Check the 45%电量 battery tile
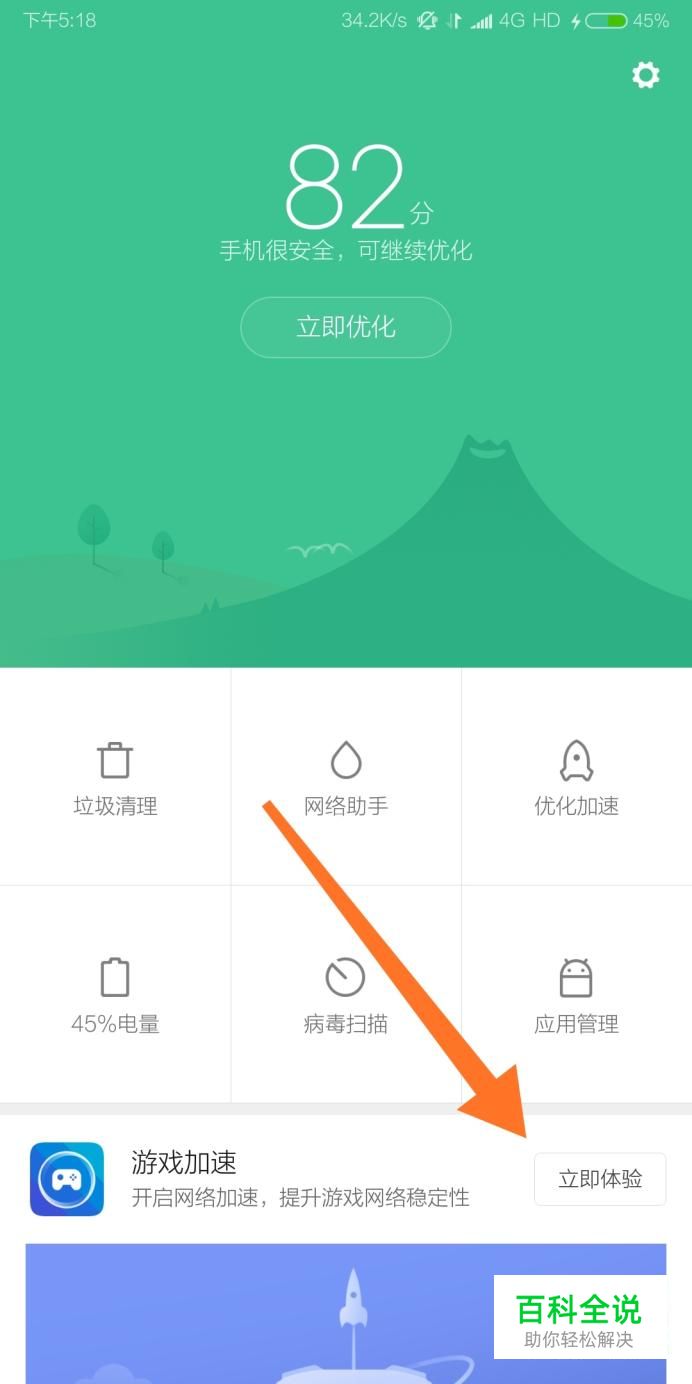The width and height of the screenshot is (692, 1384). click(x=115, y=995)
